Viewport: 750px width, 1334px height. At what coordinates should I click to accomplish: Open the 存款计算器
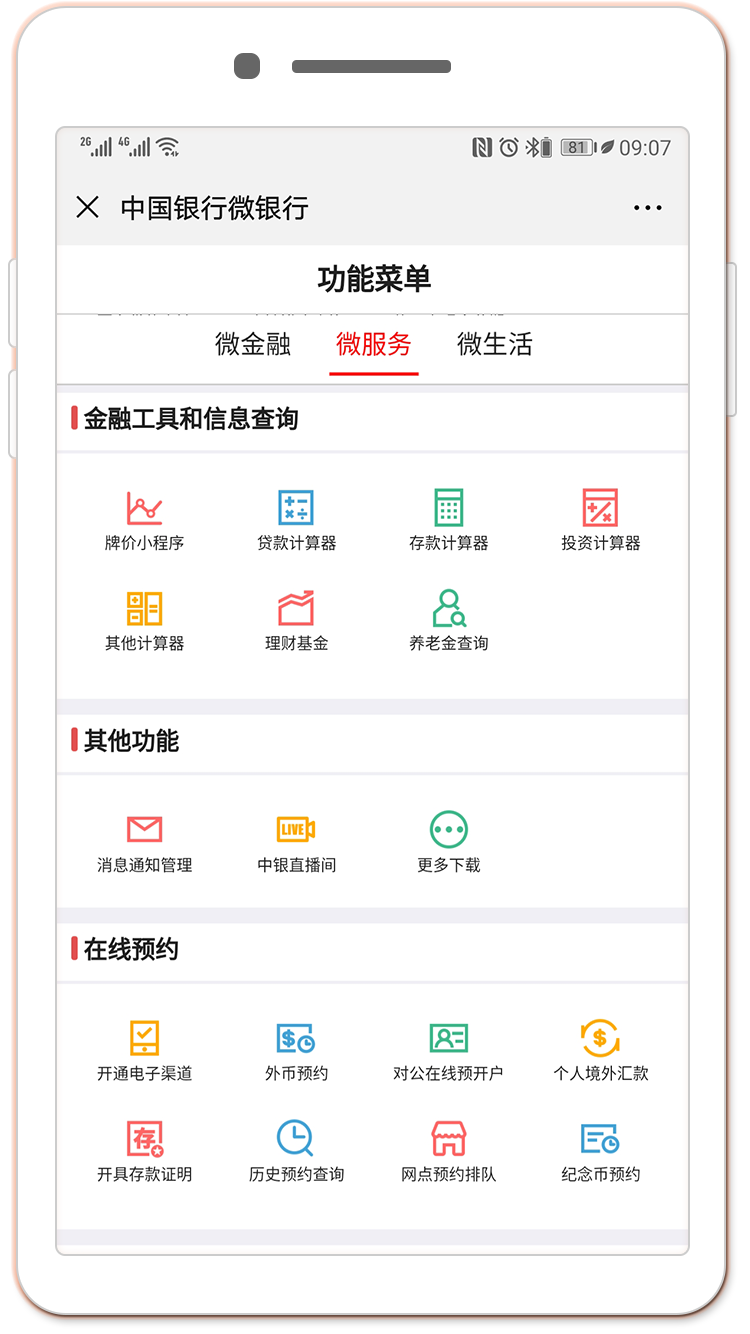click(x=449, y=520)
